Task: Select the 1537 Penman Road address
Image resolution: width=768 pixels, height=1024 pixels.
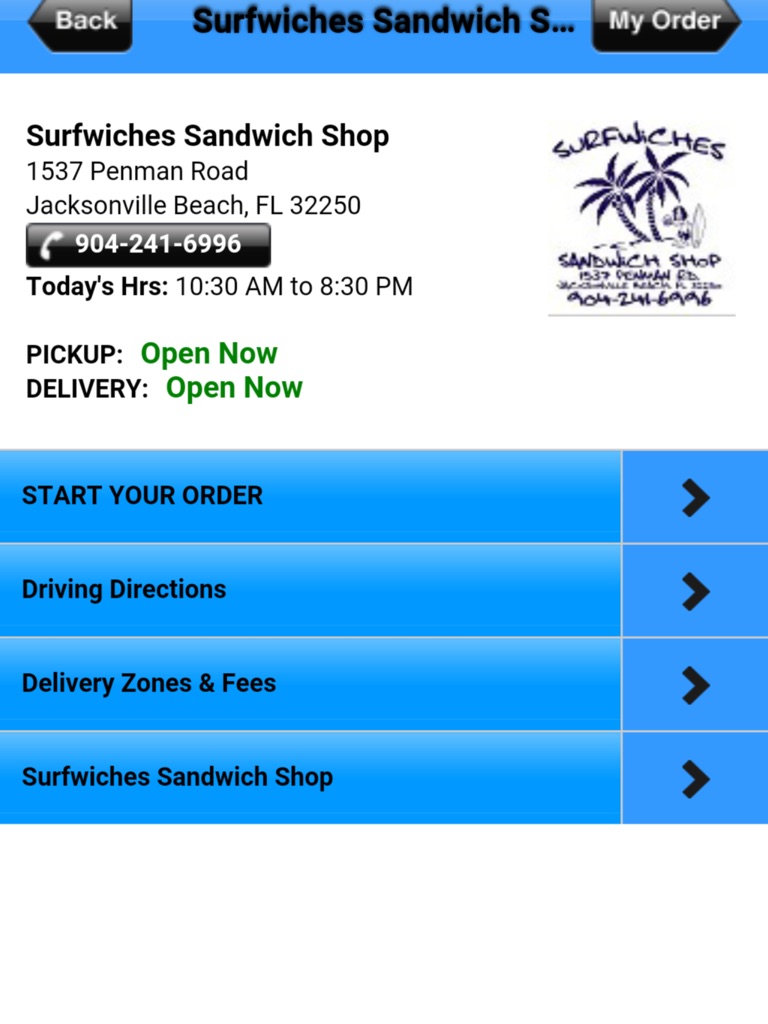Action: pyautogui.click(x=137, y=171)
